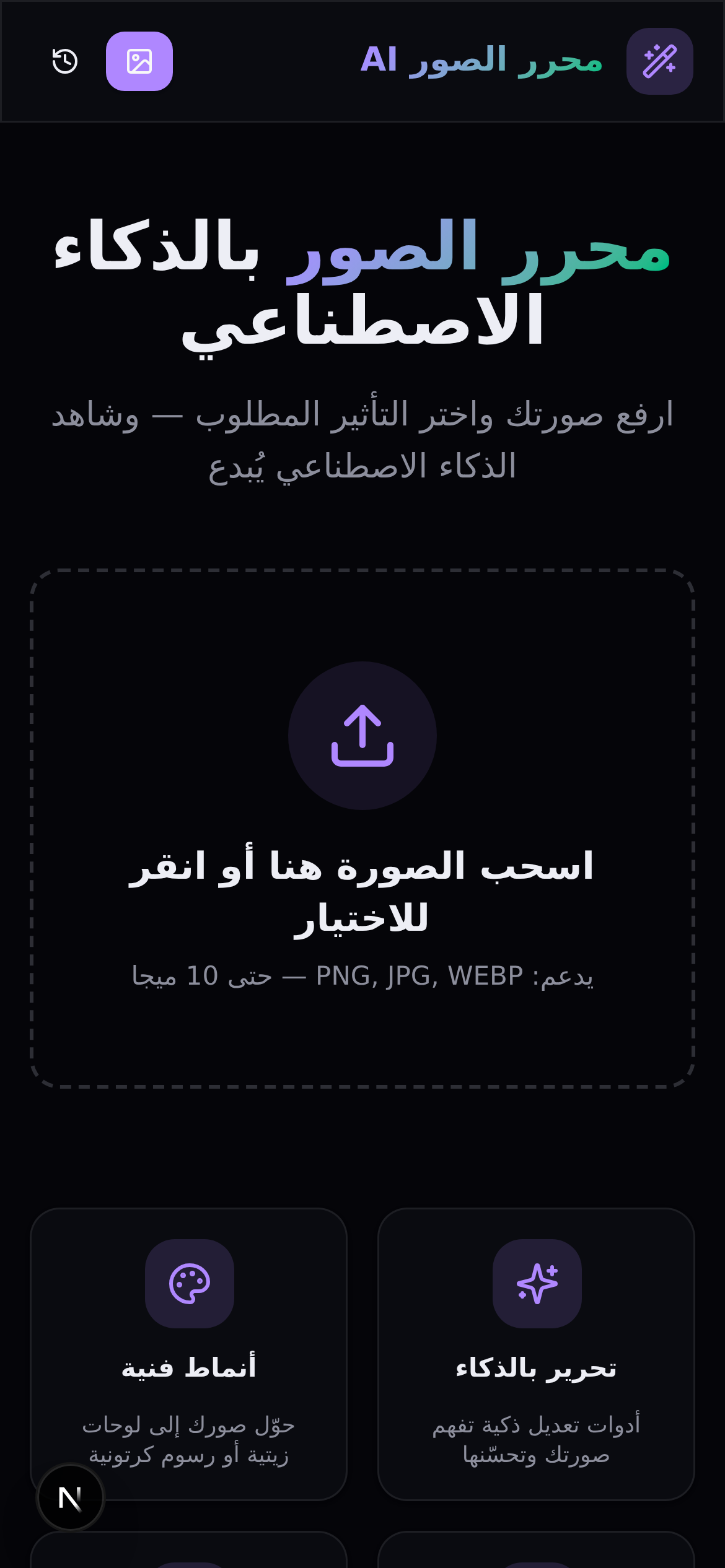Tap the upload area to pick an image
Viewport: 725px width, 1568px height.
[362, 829]
